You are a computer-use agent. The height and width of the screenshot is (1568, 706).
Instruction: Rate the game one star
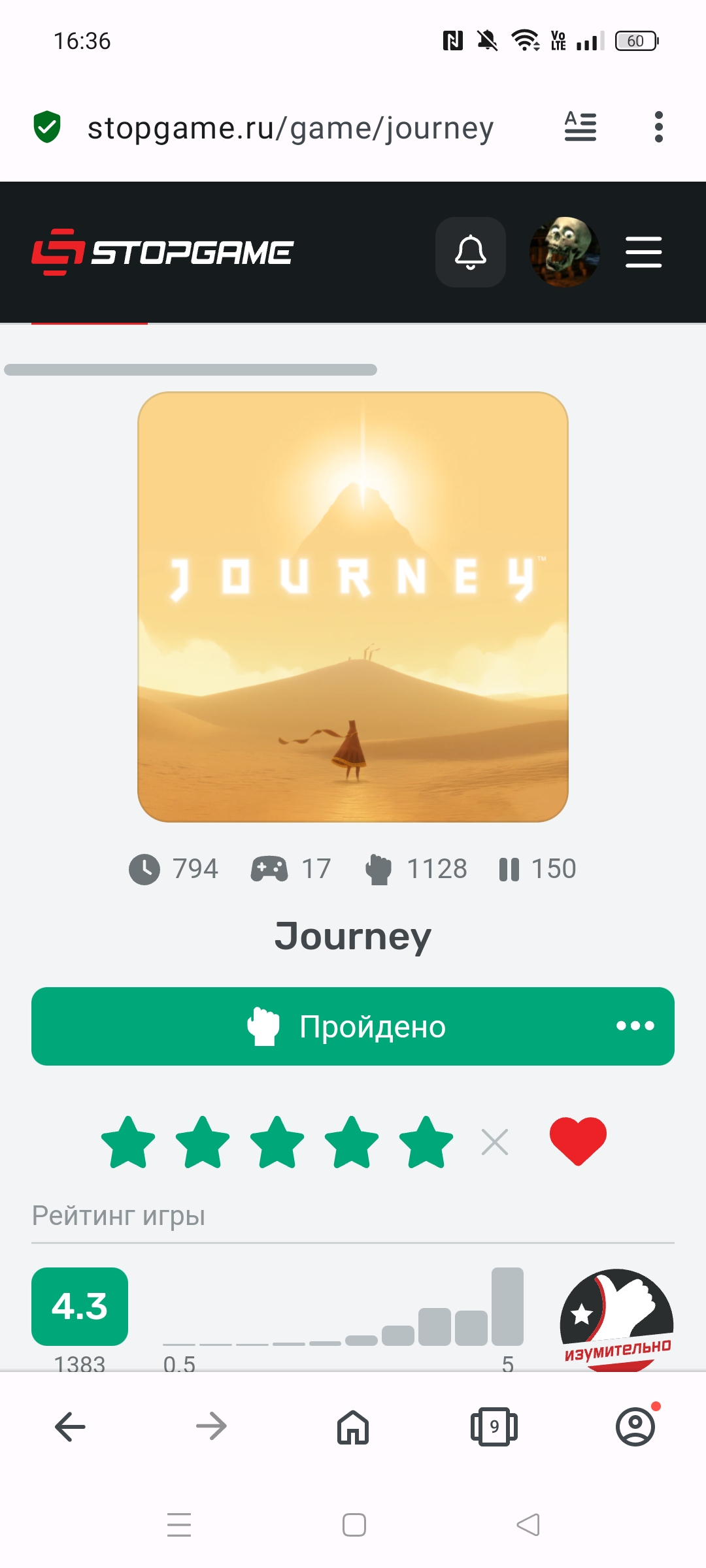(128, 1142)
